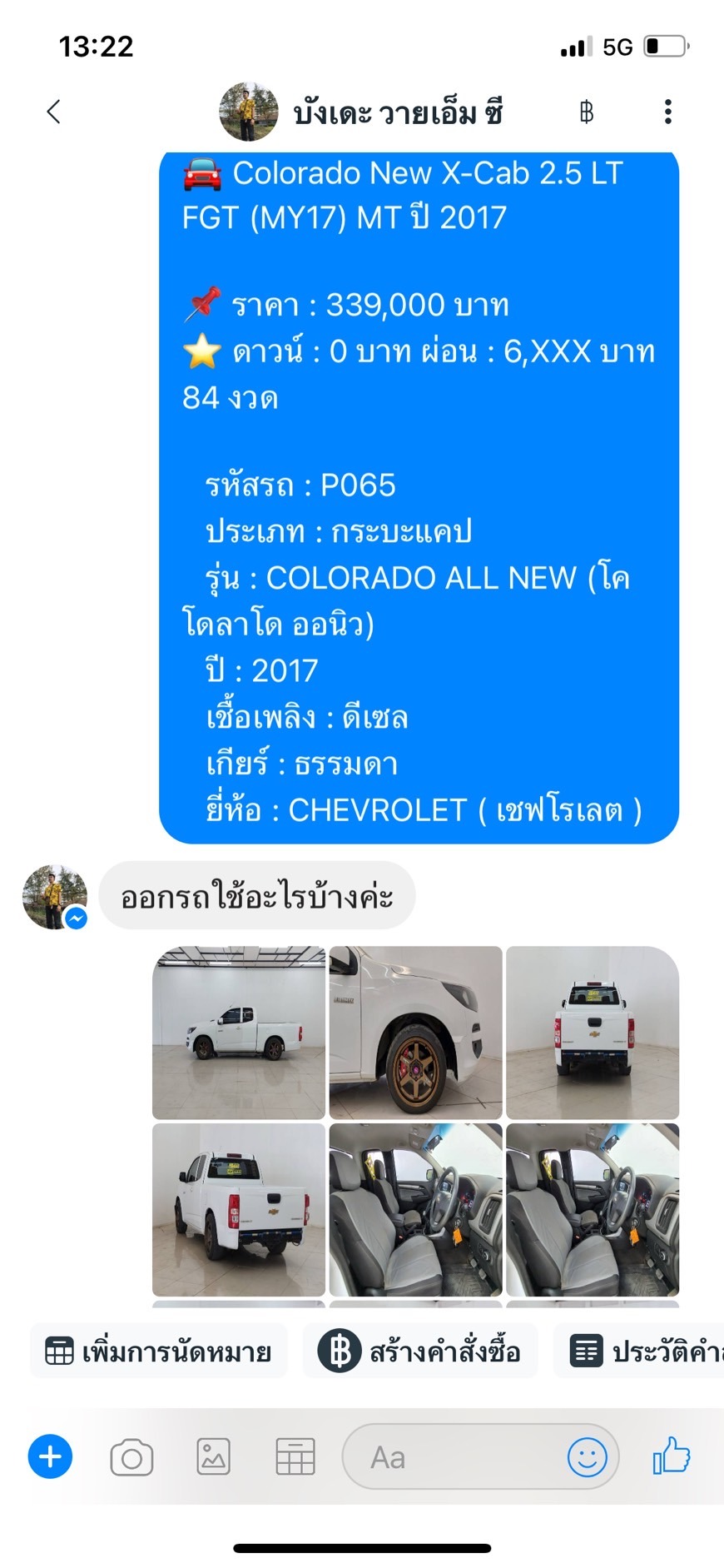
Task: Send a thumbs-up like
Action: pyautogui.click(x=672, y=1456)
